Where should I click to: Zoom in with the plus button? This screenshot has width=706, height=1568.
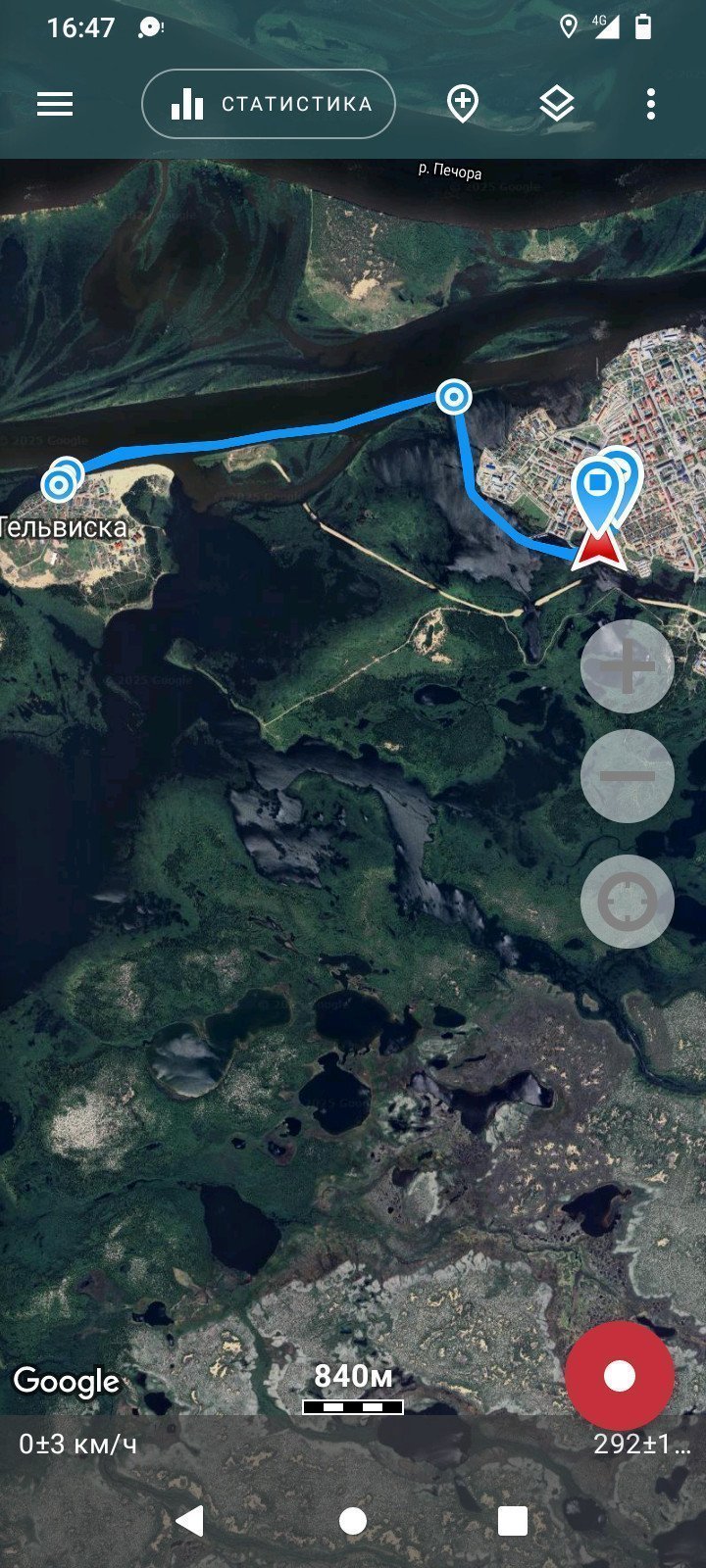[628, 666]
